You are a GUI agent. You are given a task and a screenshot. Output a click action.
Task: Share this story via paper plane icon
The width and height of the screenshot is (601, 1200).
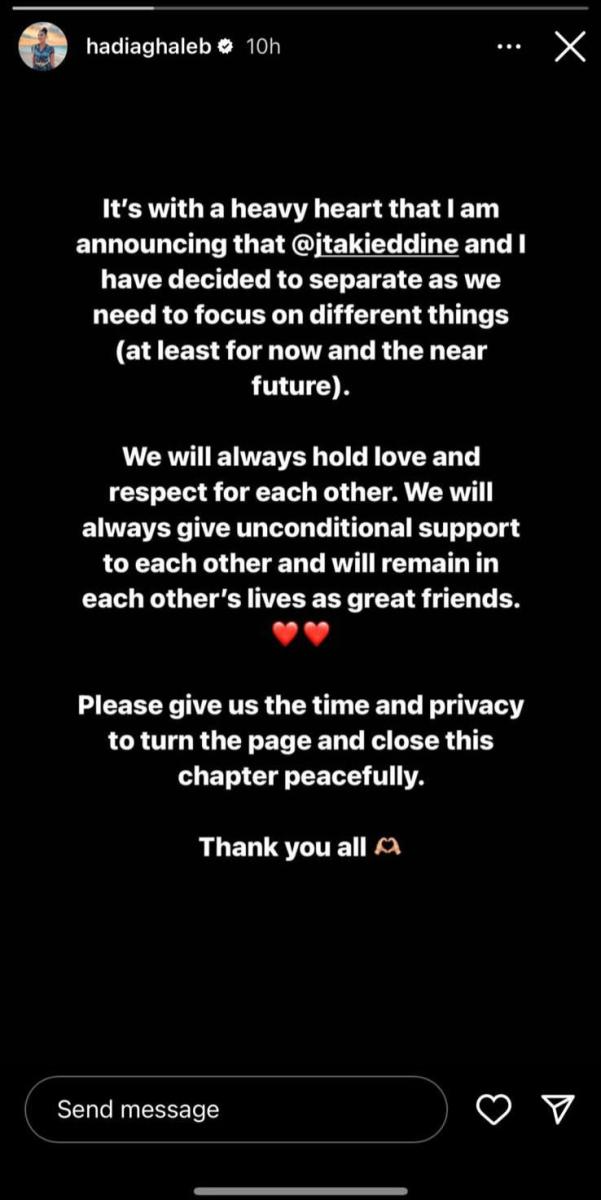557,1108
